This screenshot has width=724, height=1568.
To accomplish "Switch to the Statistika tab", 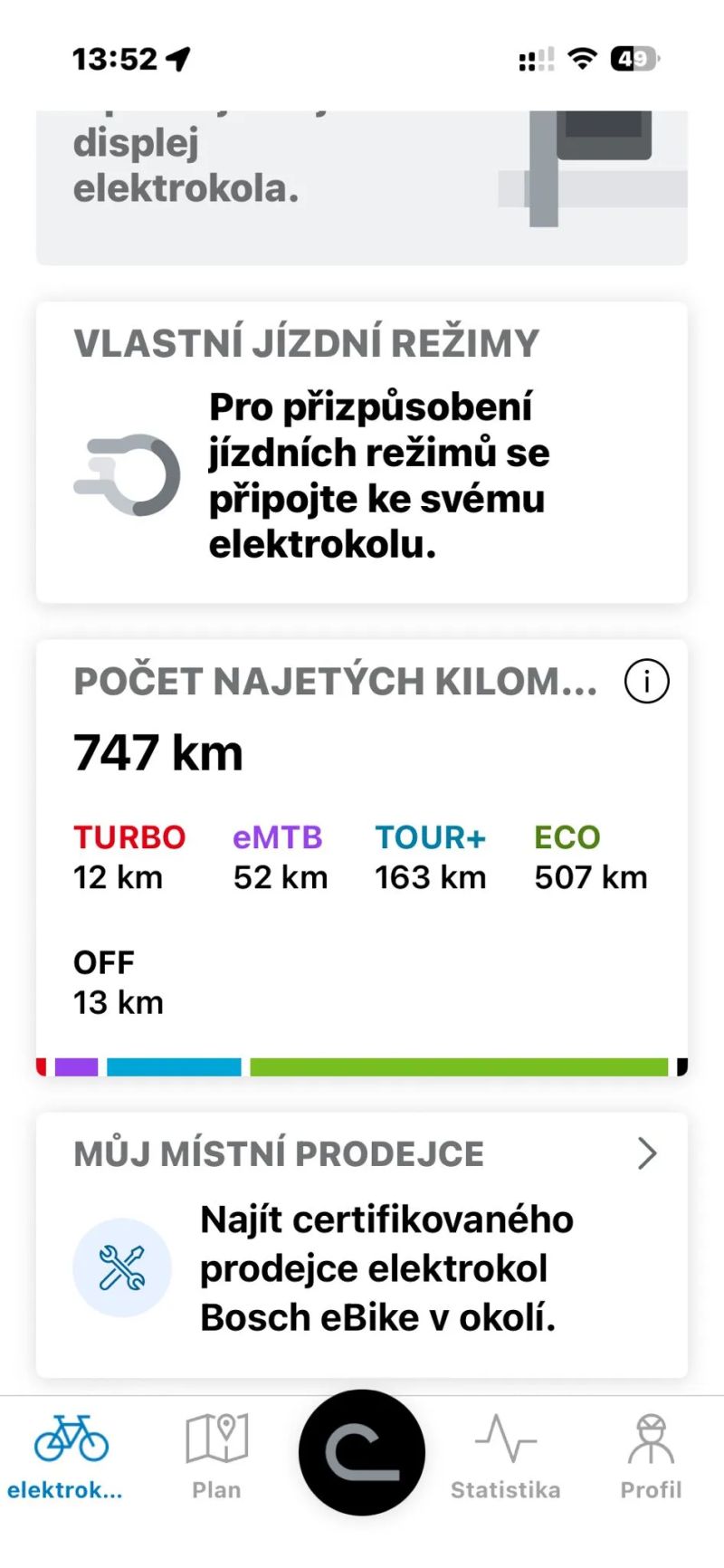I will [505, 1455].
